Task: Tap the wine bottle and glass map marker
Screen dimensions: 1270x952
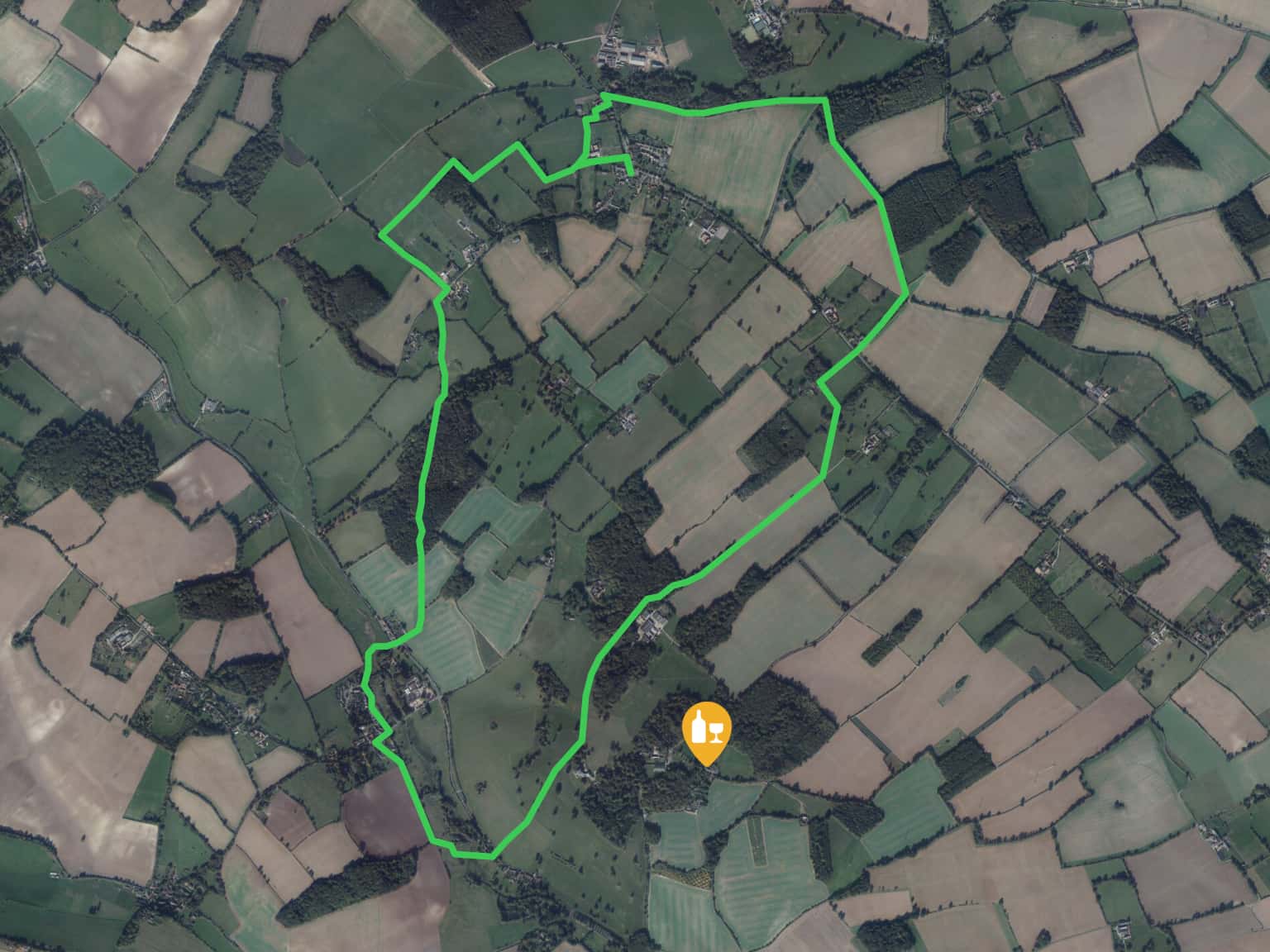Action: [x=705, y=731]
